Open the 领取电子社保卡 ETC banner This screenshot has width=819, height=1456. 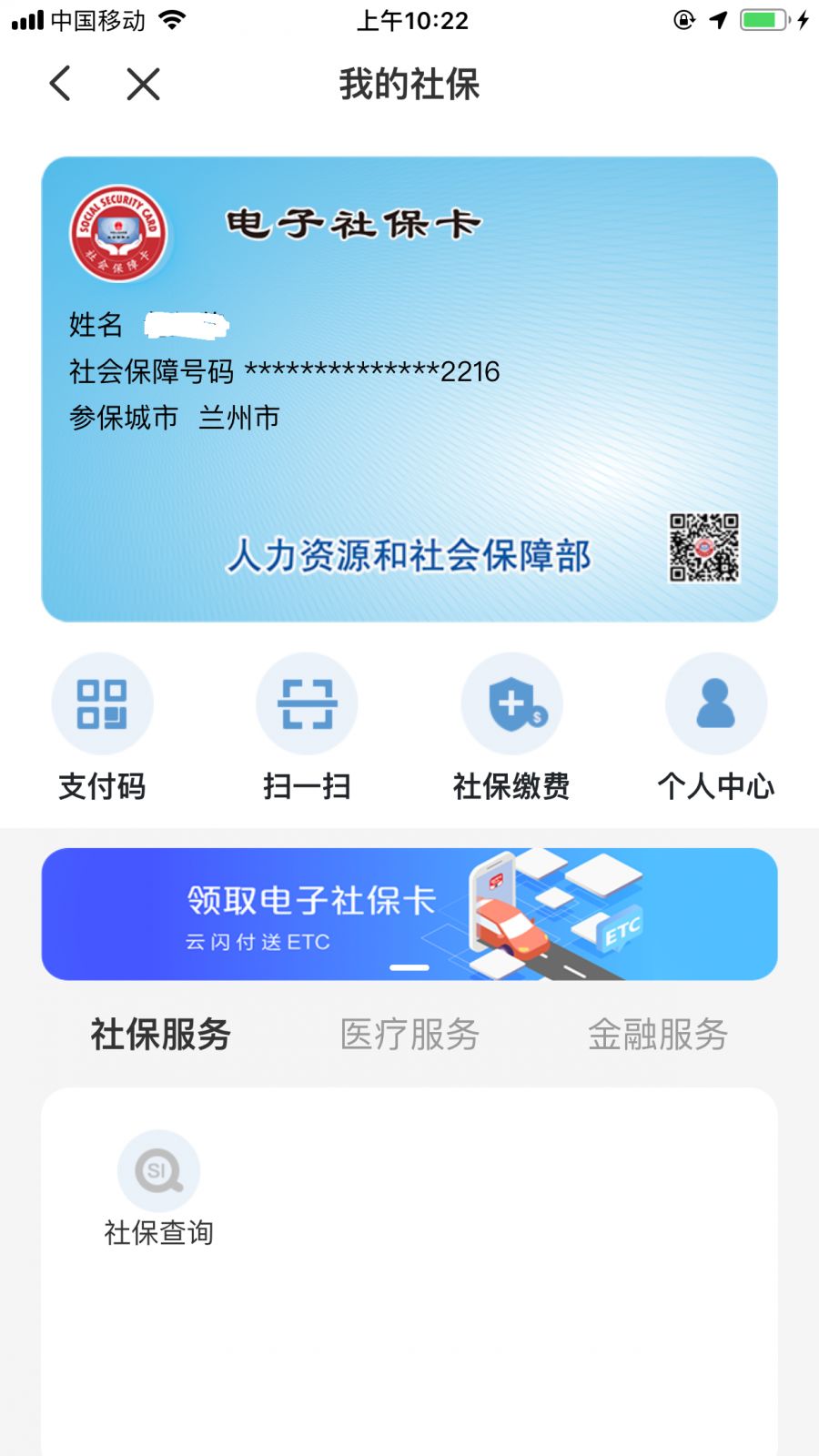pos(409,914)
